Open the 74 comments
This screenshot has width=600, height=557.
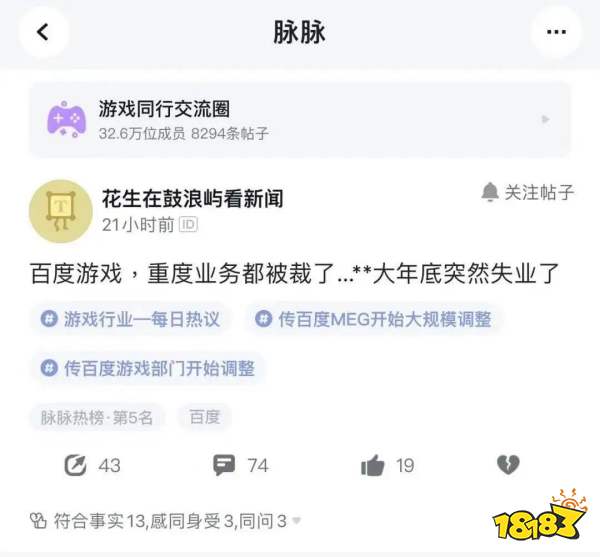point(240,465)
